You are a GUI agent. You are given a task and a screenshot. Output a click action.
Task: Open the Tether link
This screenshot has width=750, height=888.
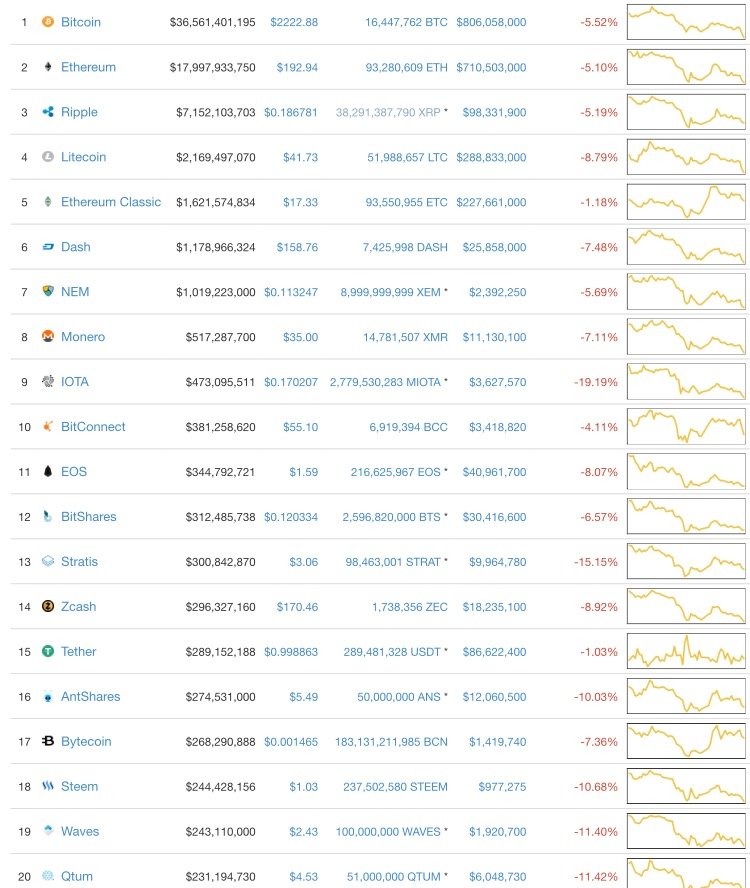(x=78, y=652)
